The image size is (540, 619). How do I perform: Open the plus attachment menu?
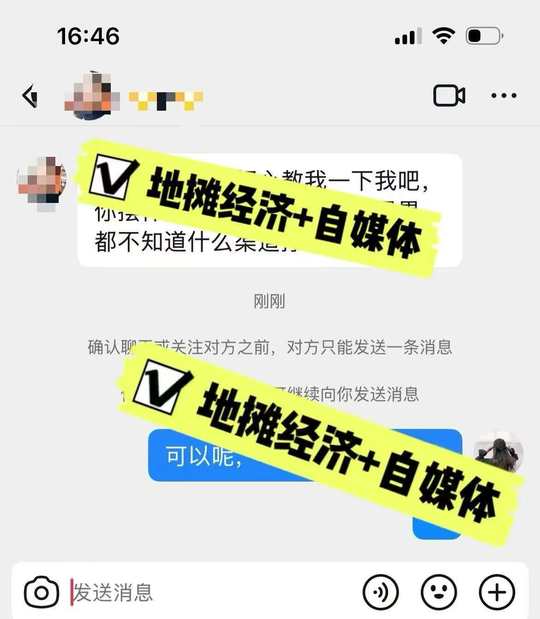click(497, 592)
